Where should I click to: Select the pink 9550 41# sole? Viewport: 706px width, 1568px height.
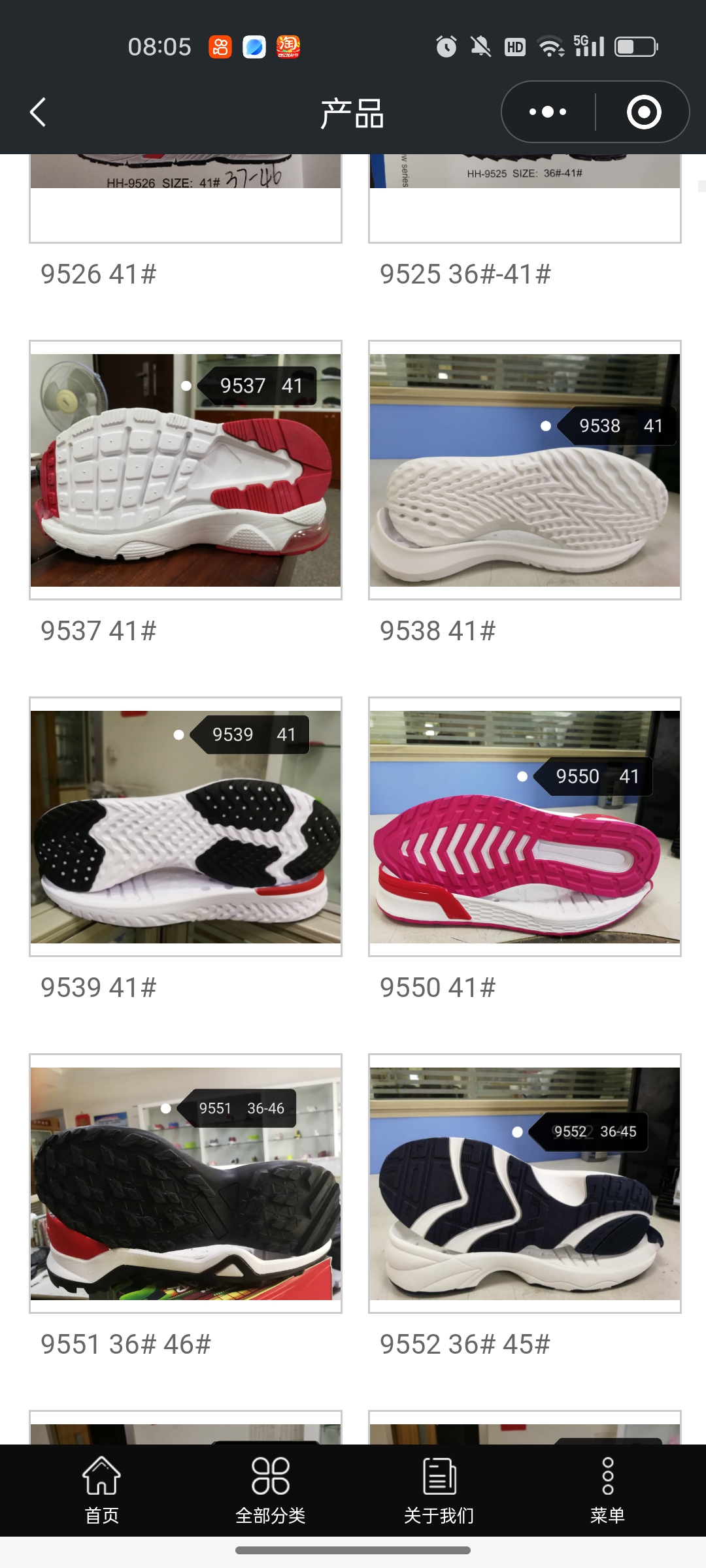tap(524, 826)
